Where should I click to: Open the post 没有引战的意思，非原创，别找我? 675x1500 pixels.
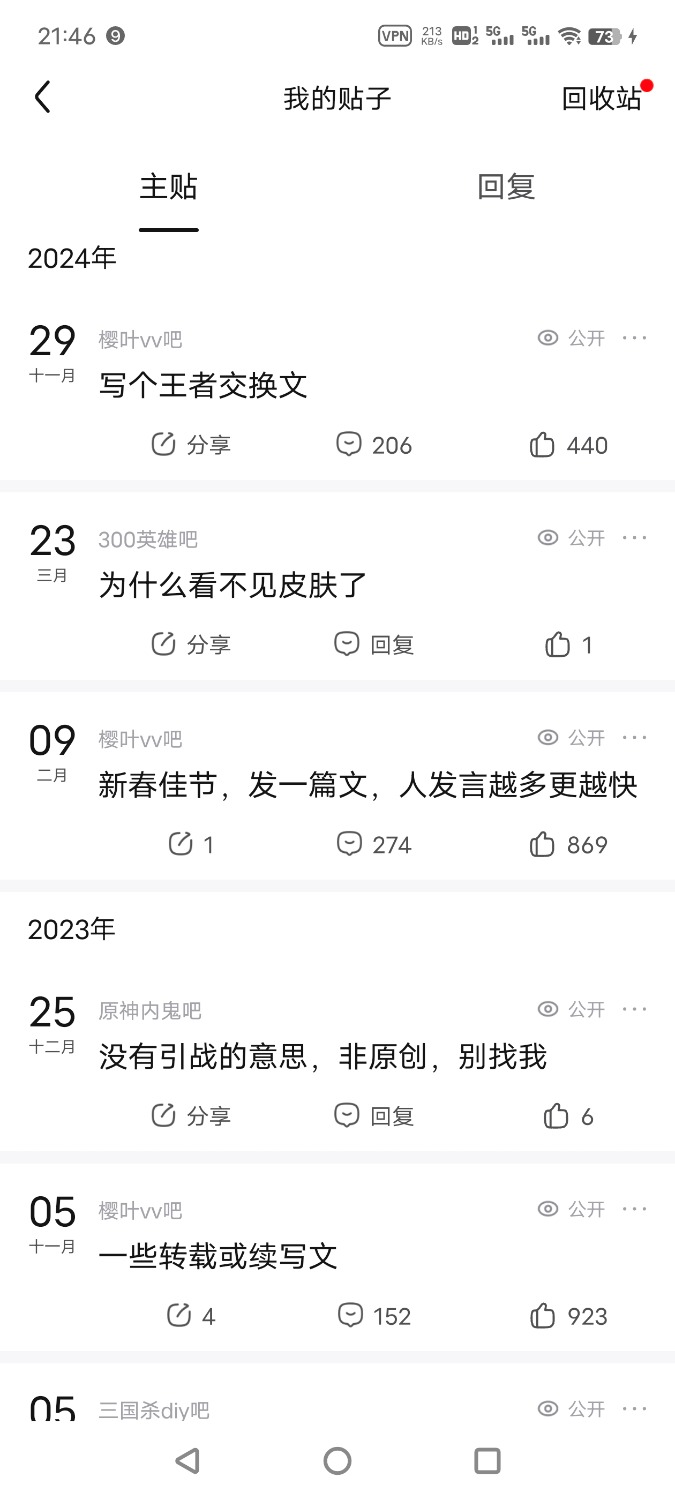[323, 1057]
